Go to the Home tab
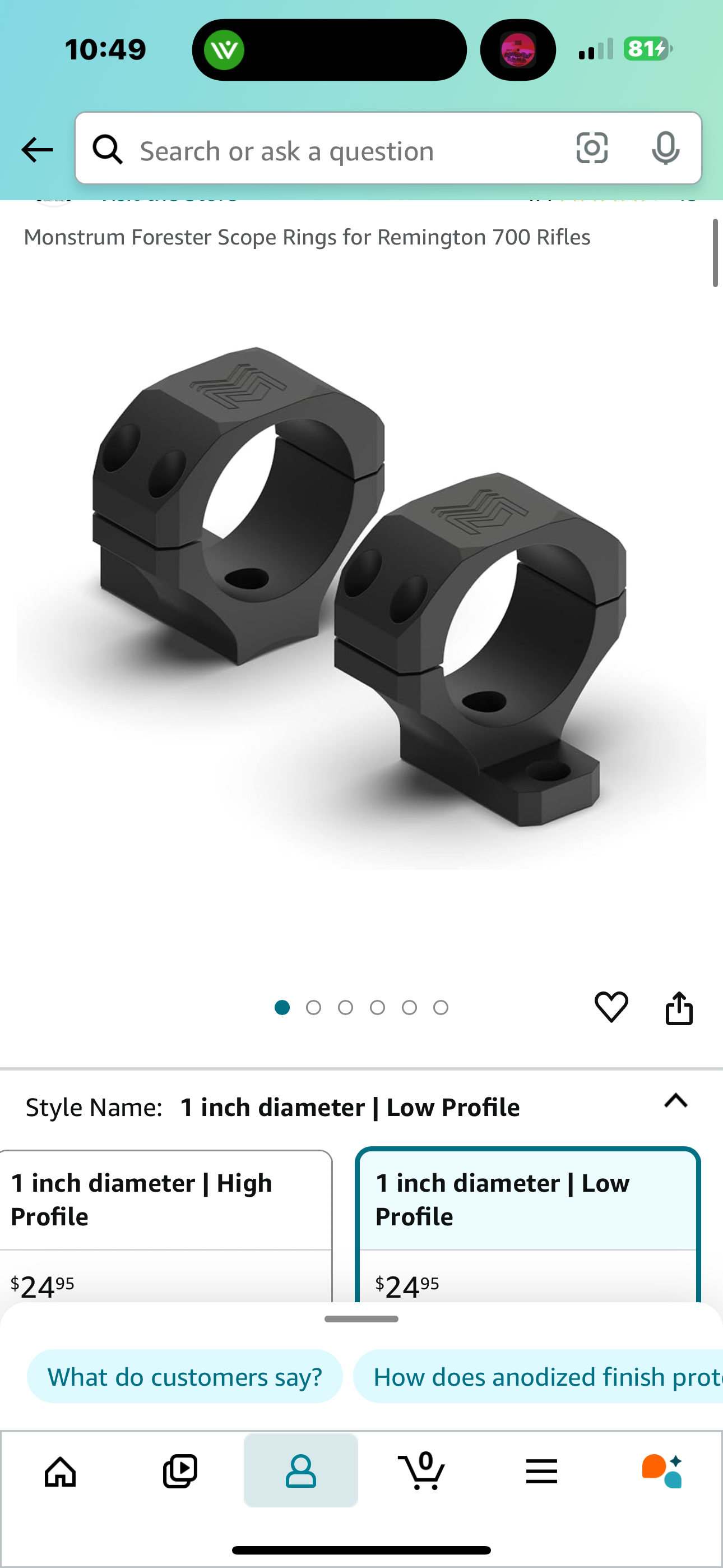This screenshot has height=1568, width=723. pyautogui.click(x=61, y=1472)
